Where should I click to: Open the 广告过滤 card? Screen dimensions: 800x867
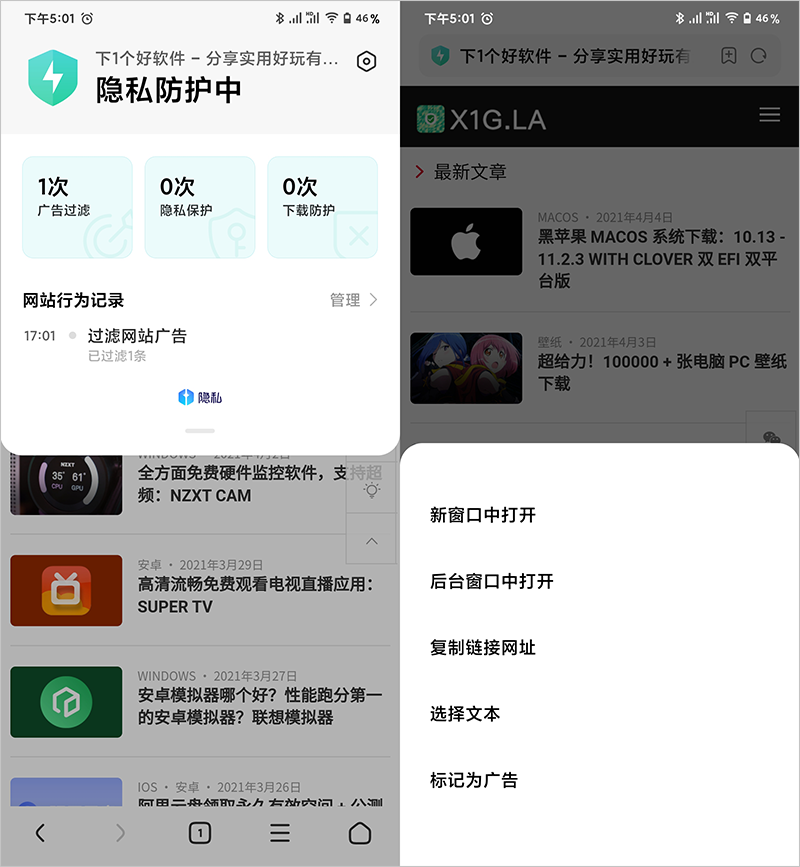pyautogui.click(x=77, y=207)
